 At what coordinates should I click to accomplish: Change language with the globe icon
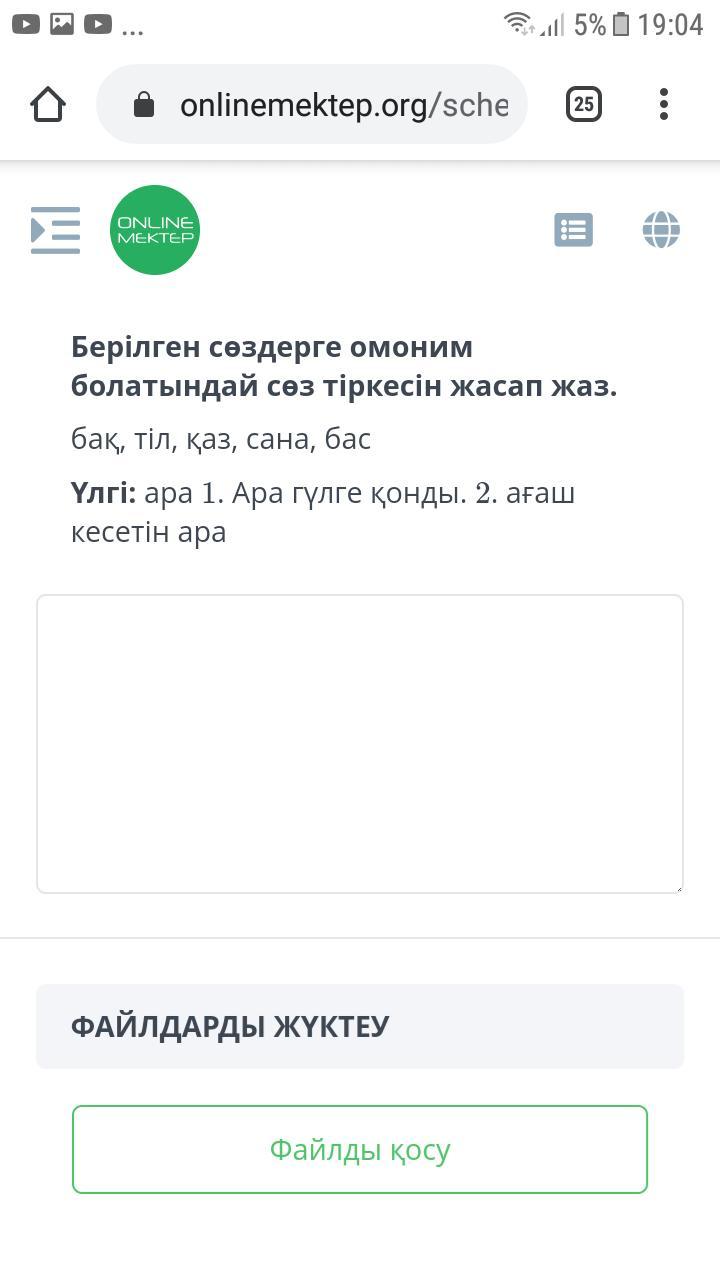click(661, 230)
